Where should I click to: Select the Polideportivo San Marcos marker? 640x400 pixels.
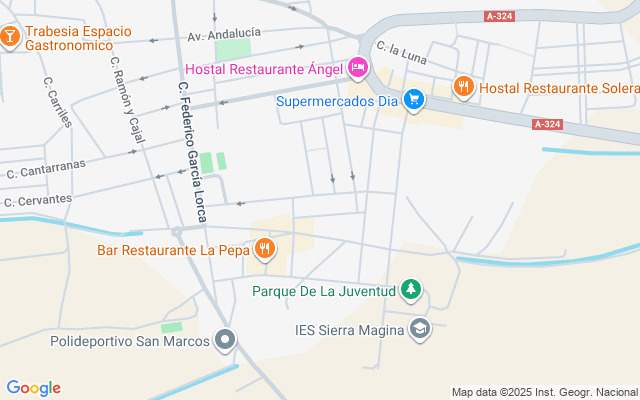point(226,341)
